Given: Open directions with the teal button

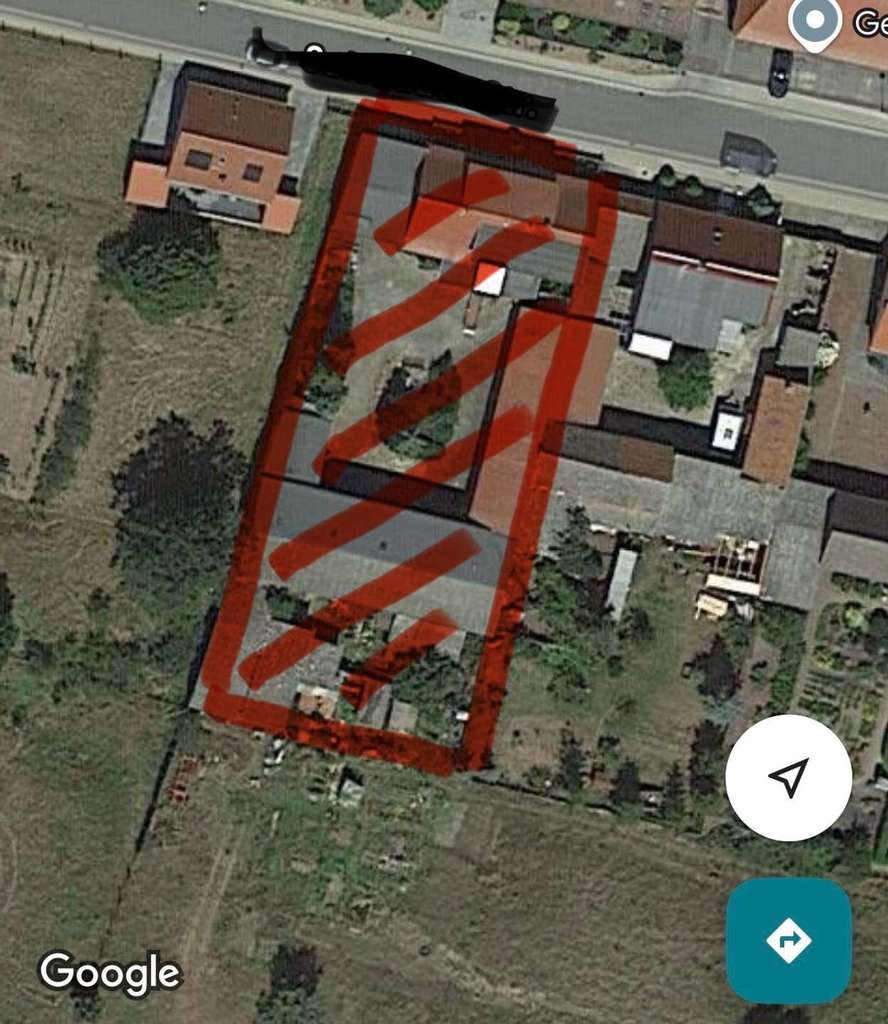Looking at the screenshot, I should (x=788, y=940).
